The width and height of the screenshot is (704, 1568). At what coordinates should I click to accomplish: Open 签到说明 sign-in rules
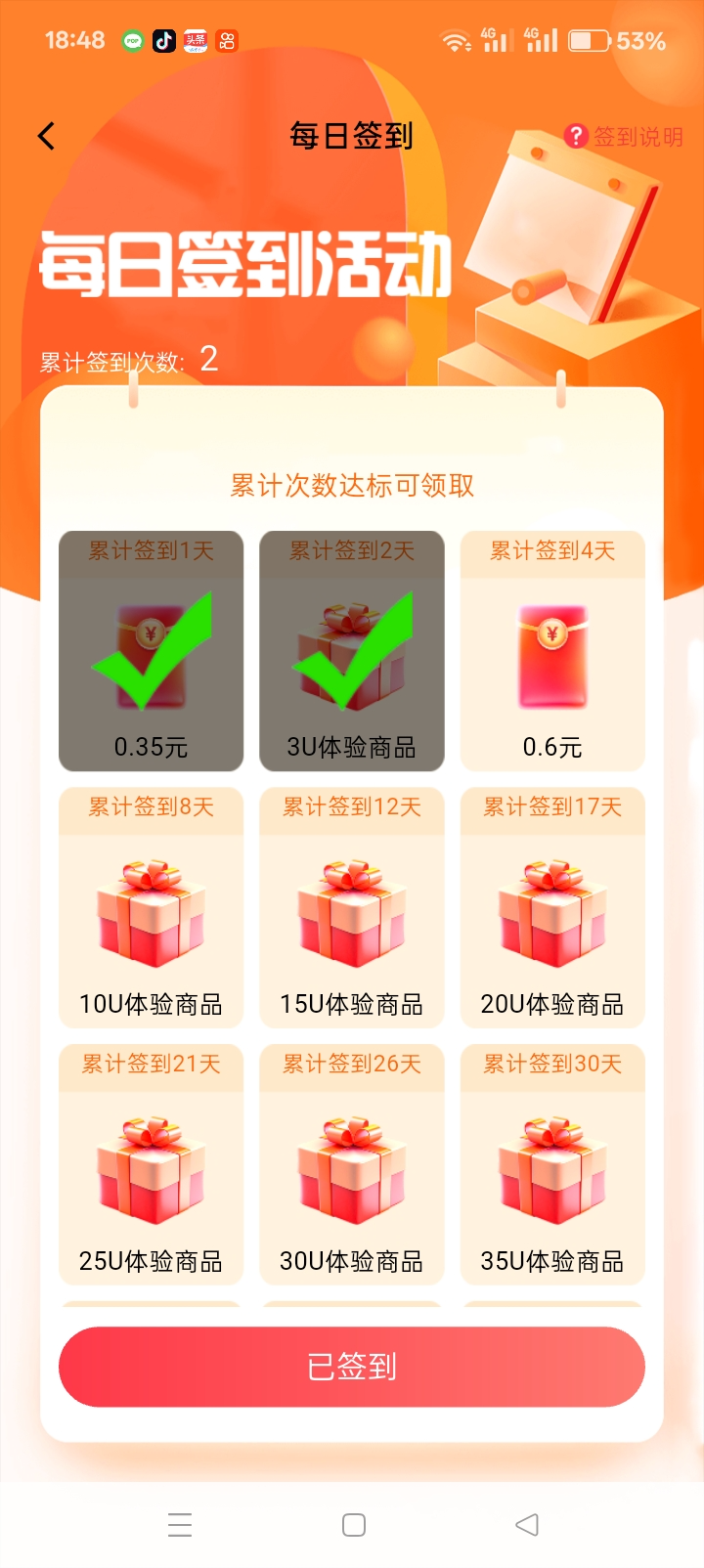coord(624,137)
